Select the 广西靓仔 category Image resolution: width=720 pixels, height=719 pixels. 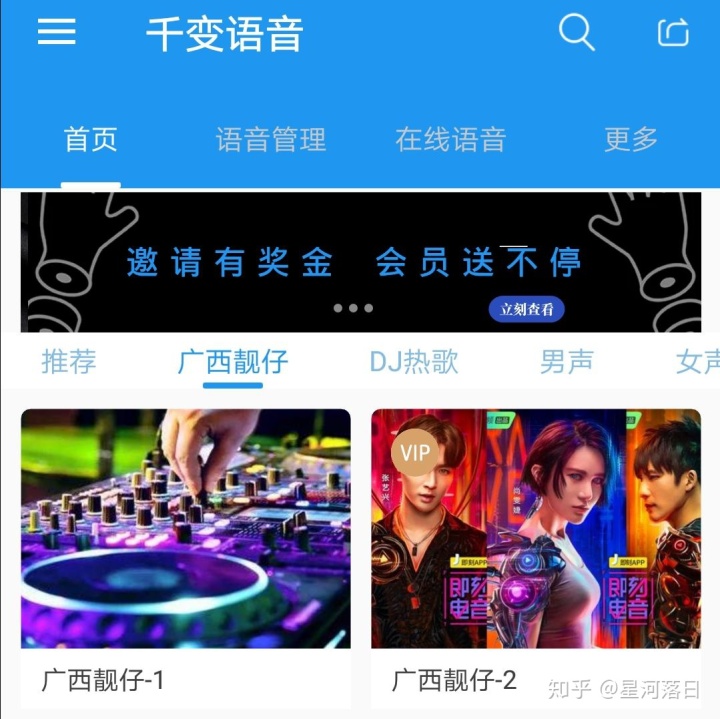[233, 361]
